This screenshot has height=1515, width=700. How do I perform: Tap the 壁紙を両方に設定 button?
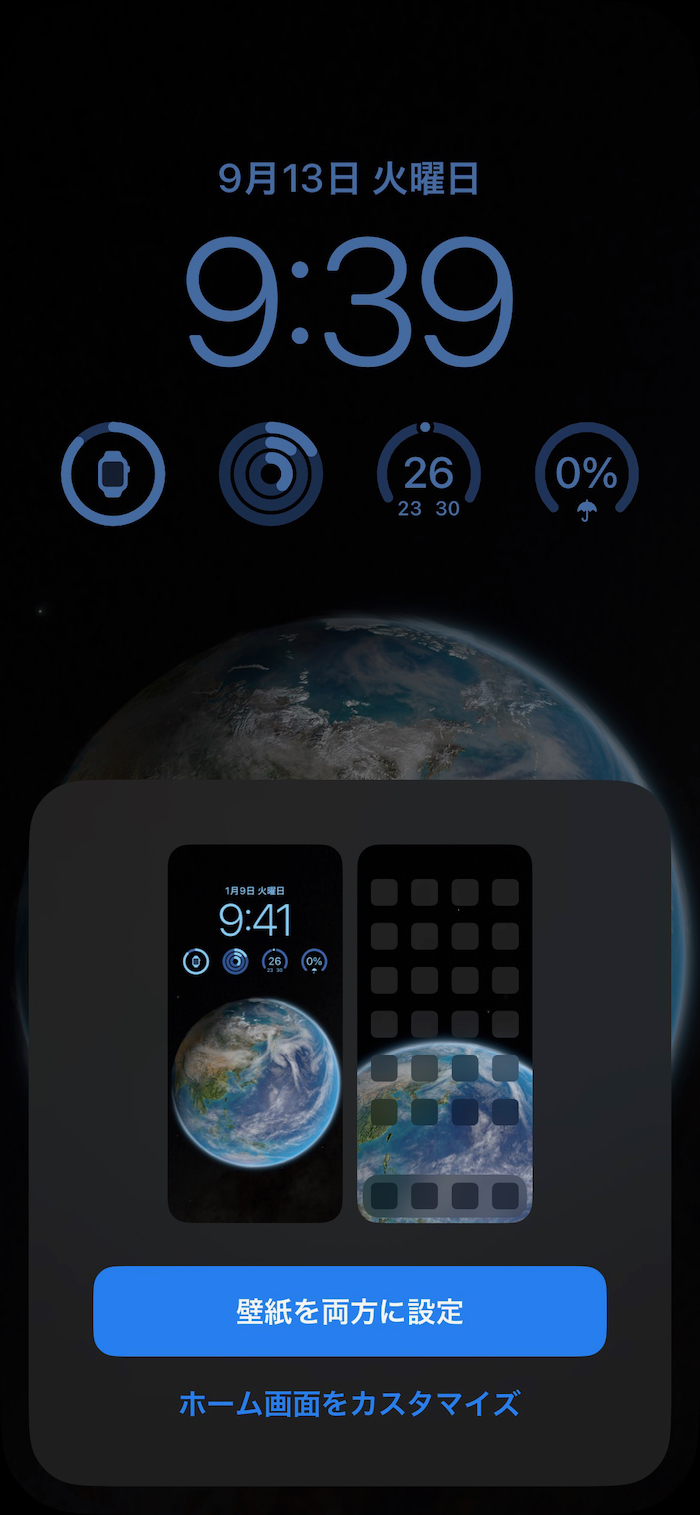pyautogui.click(x=350, y=1311)
